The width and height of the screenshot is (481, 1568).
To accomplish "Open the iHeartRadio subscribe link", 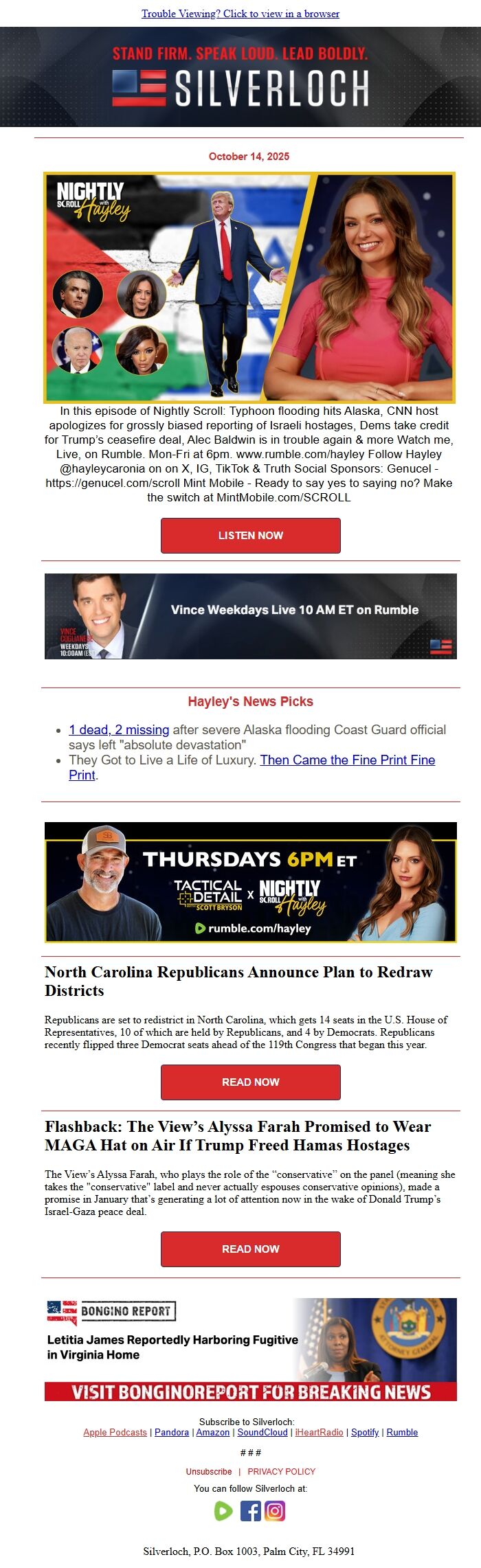I will tap(319, 1432).
